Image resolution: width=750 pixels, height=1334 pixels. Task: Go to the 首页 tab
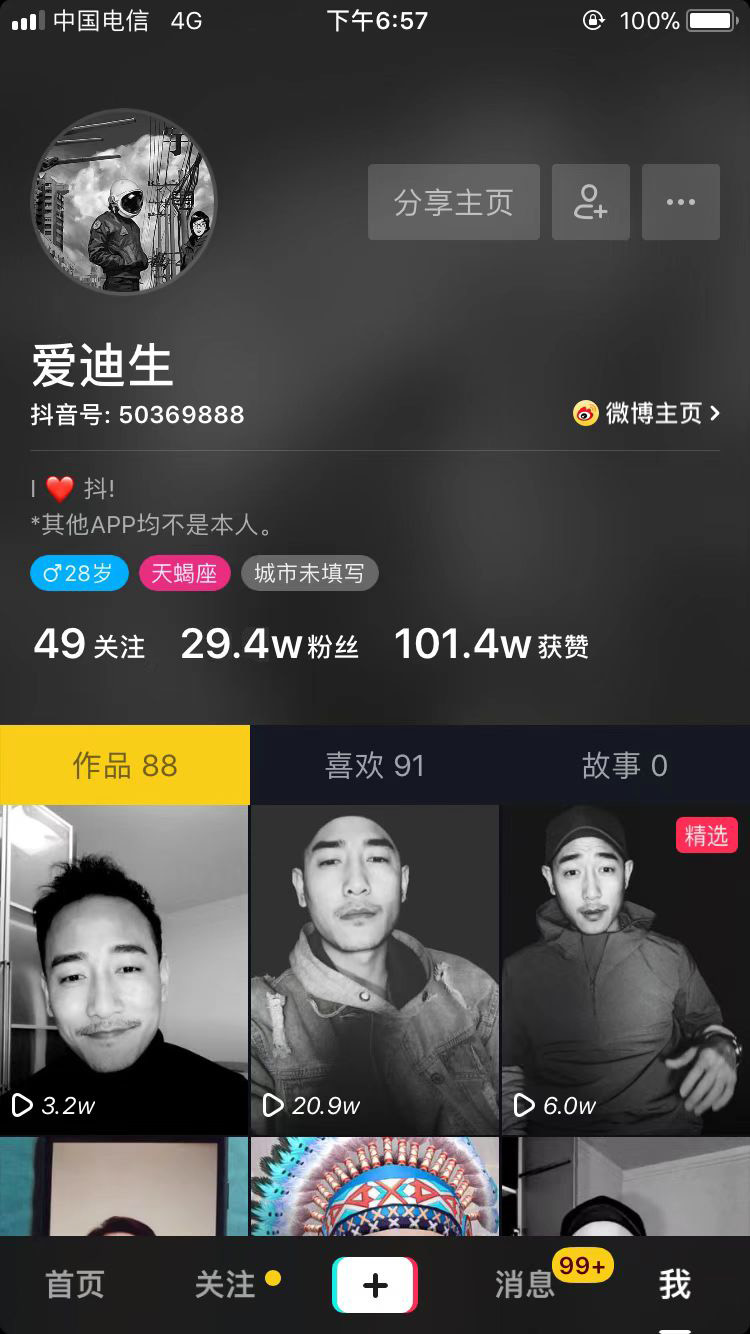pos(75,1285)
